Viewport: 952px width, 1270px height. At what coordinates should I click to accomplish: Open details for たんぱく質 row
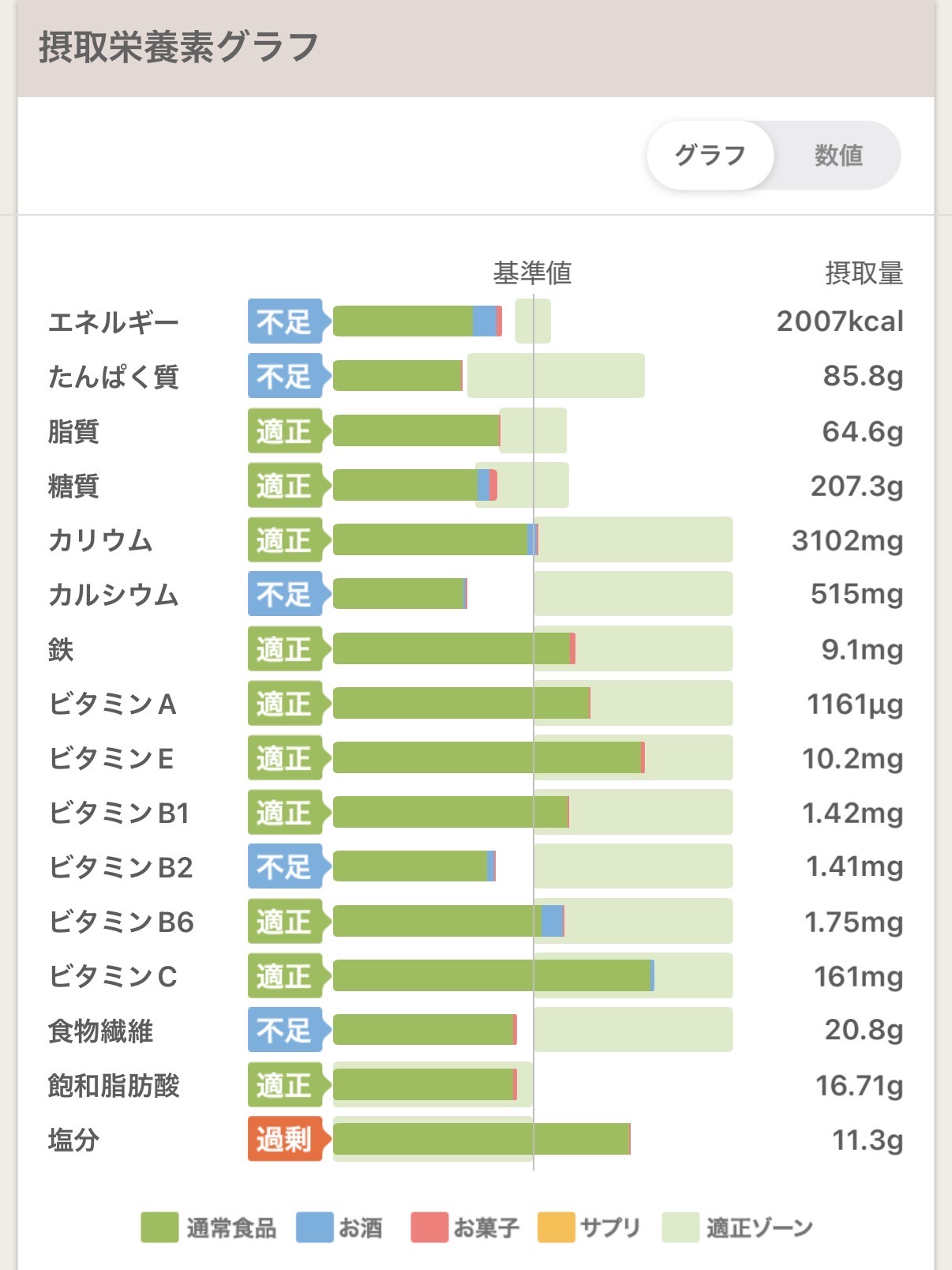(116, 377)
